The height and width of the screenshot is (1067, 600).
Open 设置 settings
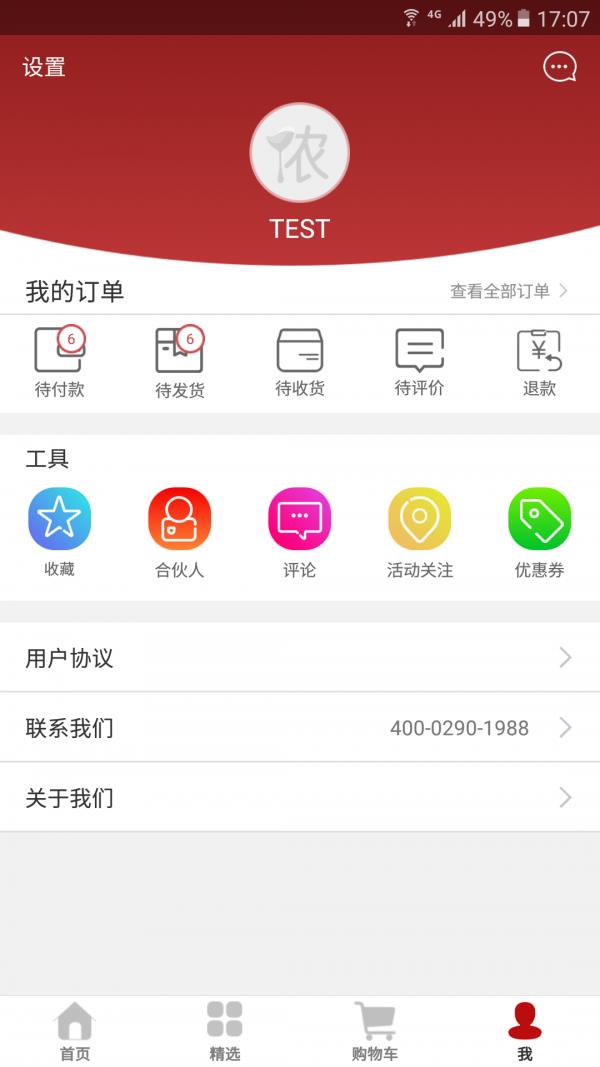click(x=44, y=67)
